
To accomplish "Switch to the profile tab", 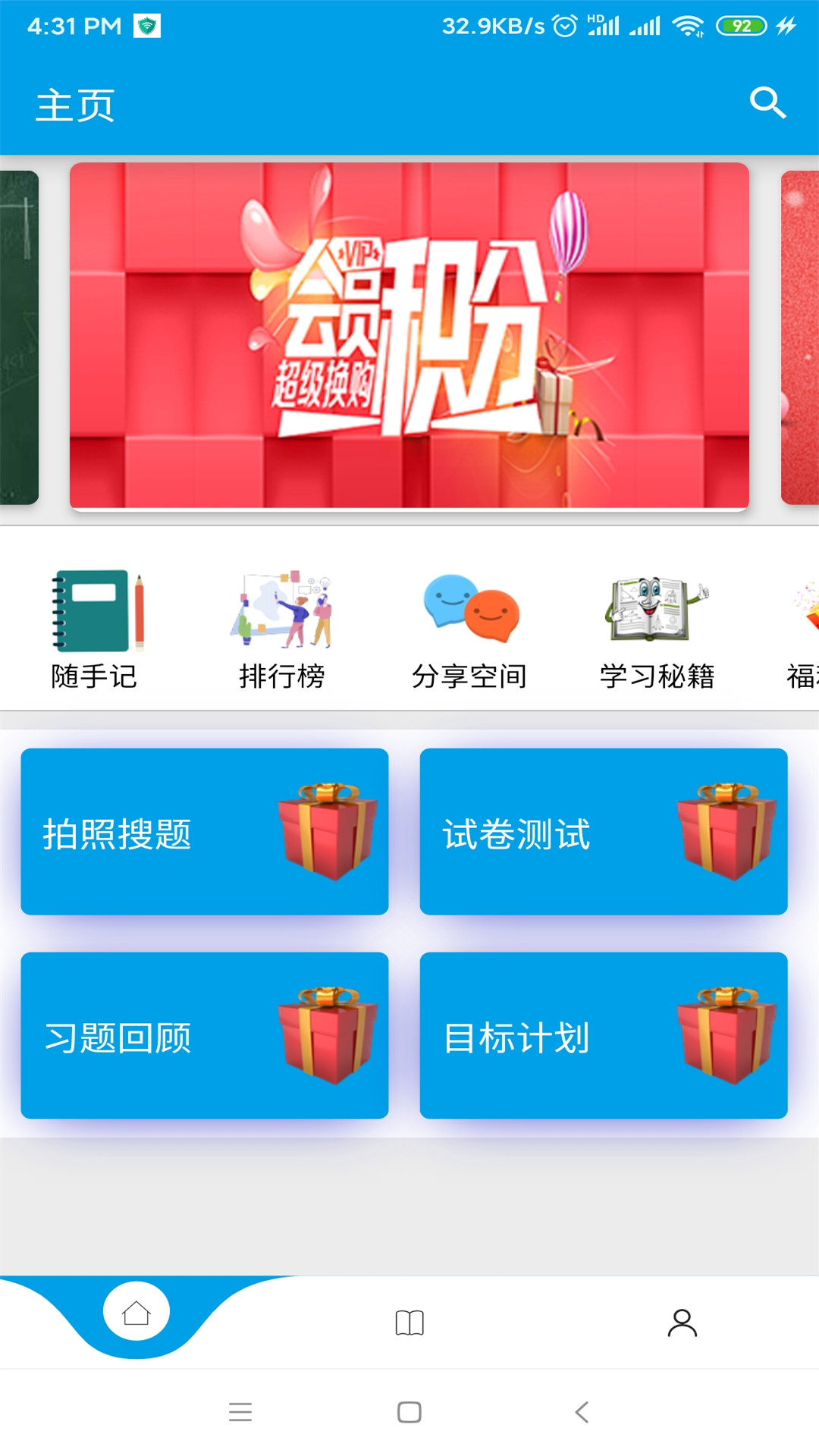I will click(682, 1323).
